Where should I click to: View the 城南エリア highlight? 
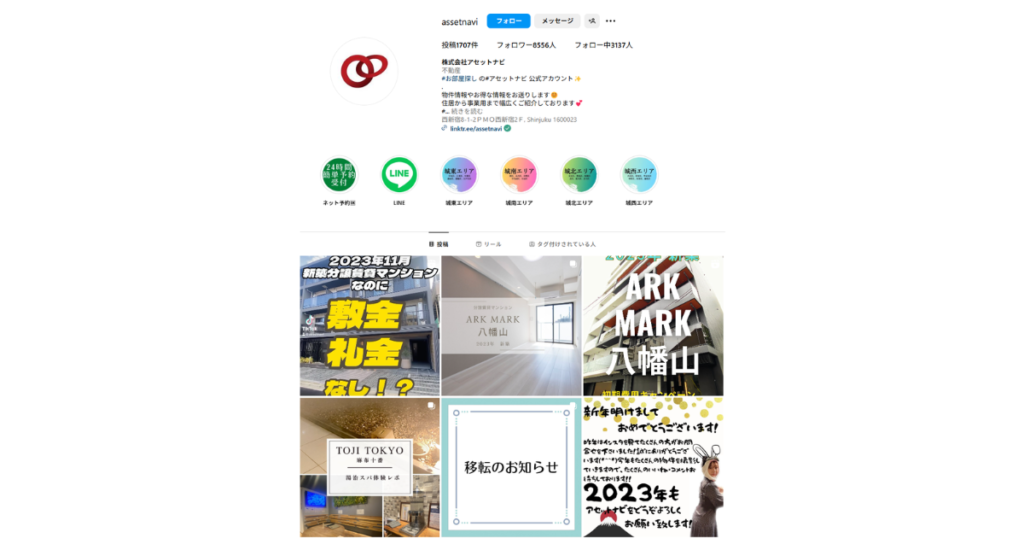(519, 175)
